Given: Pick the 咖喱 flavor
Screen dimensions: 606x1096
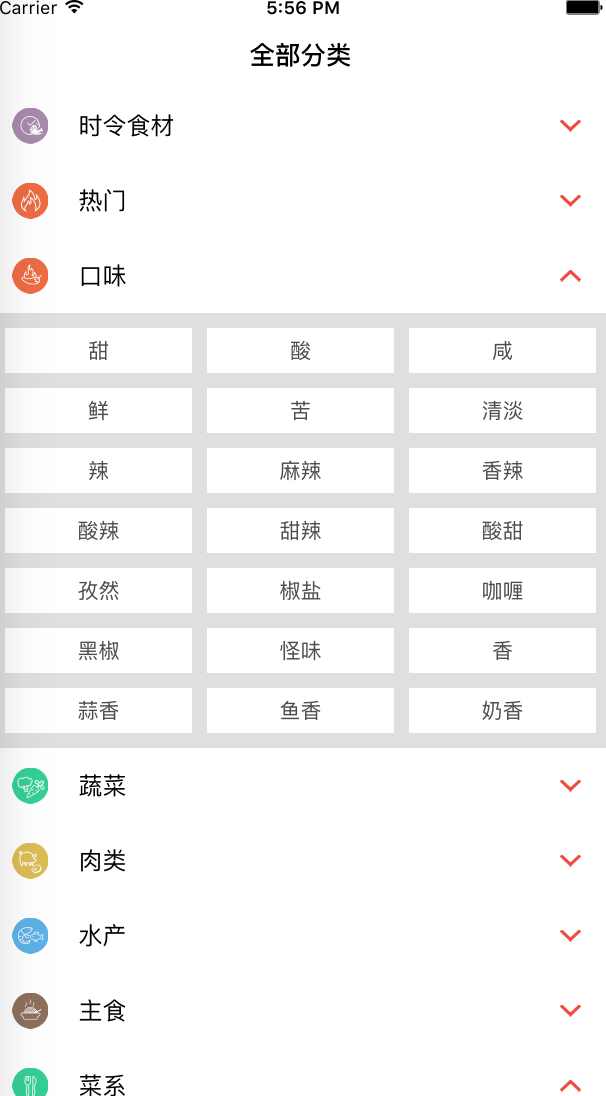Looking at the screenshot, I should click(x=502, y=591).
